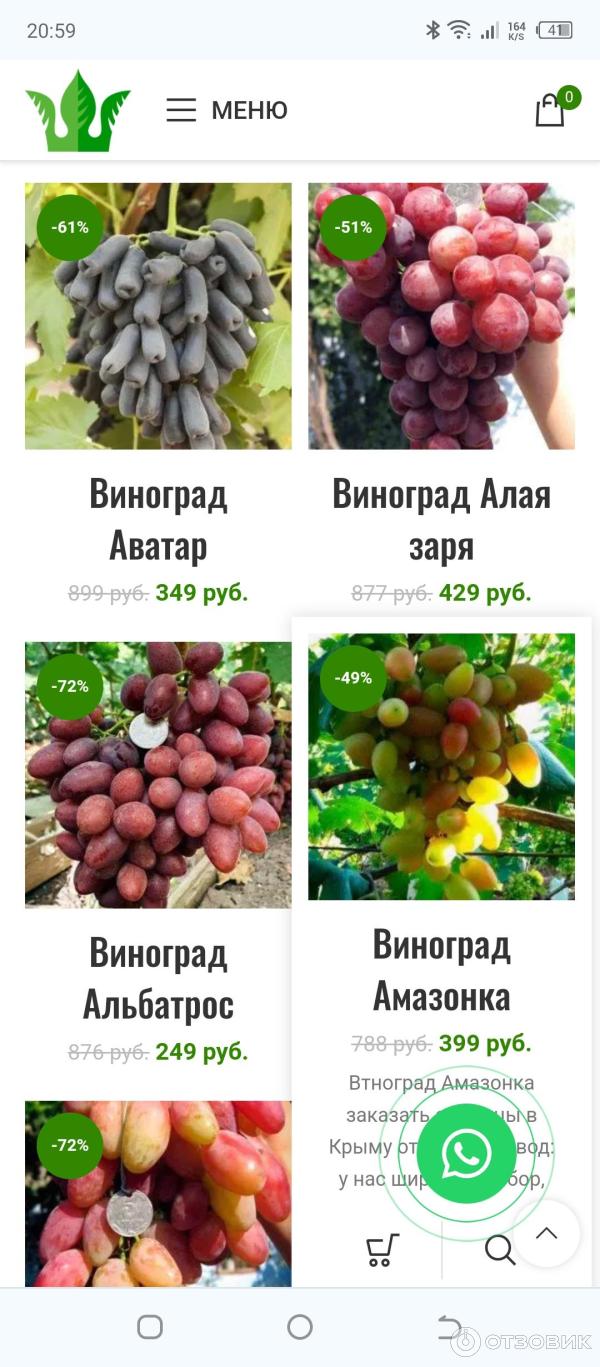
Task: Open Виноград Алая заря product photo
Action: (x=441, y=316)
